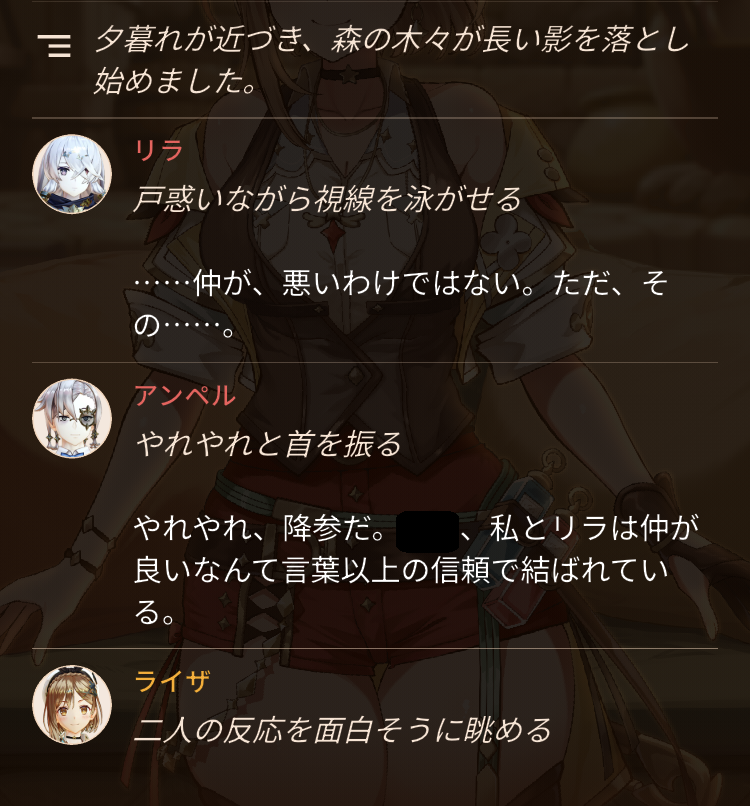Tap アンペル's avatar

coord(72,418)
